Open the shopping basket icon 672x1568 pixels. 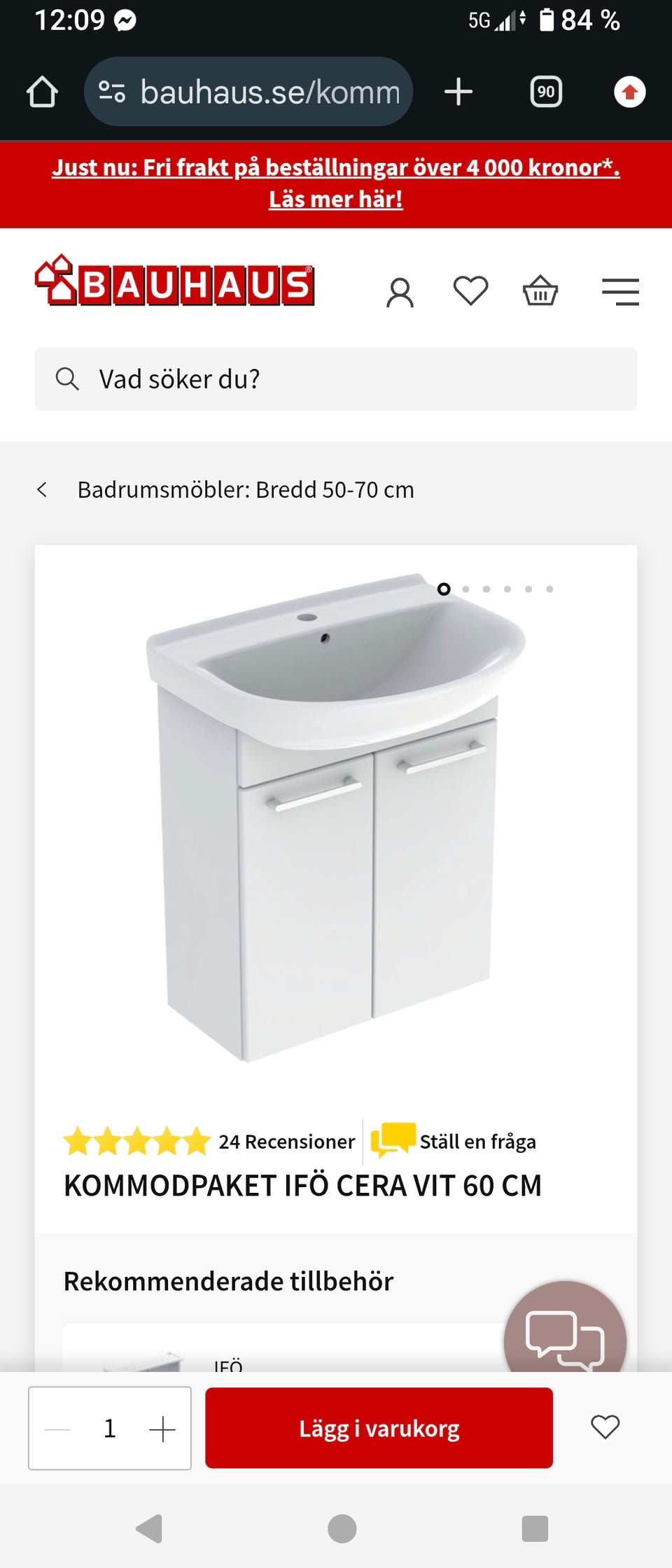(540, 291)
